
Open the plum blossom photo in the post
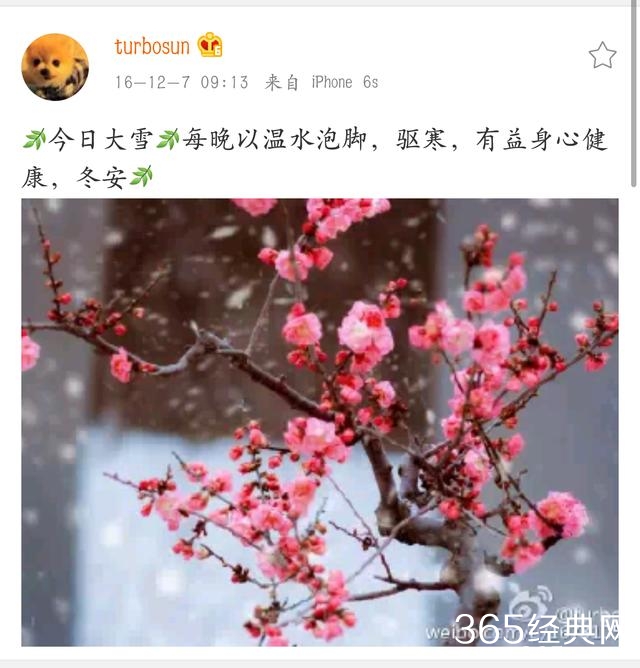(x=320, y=420)
